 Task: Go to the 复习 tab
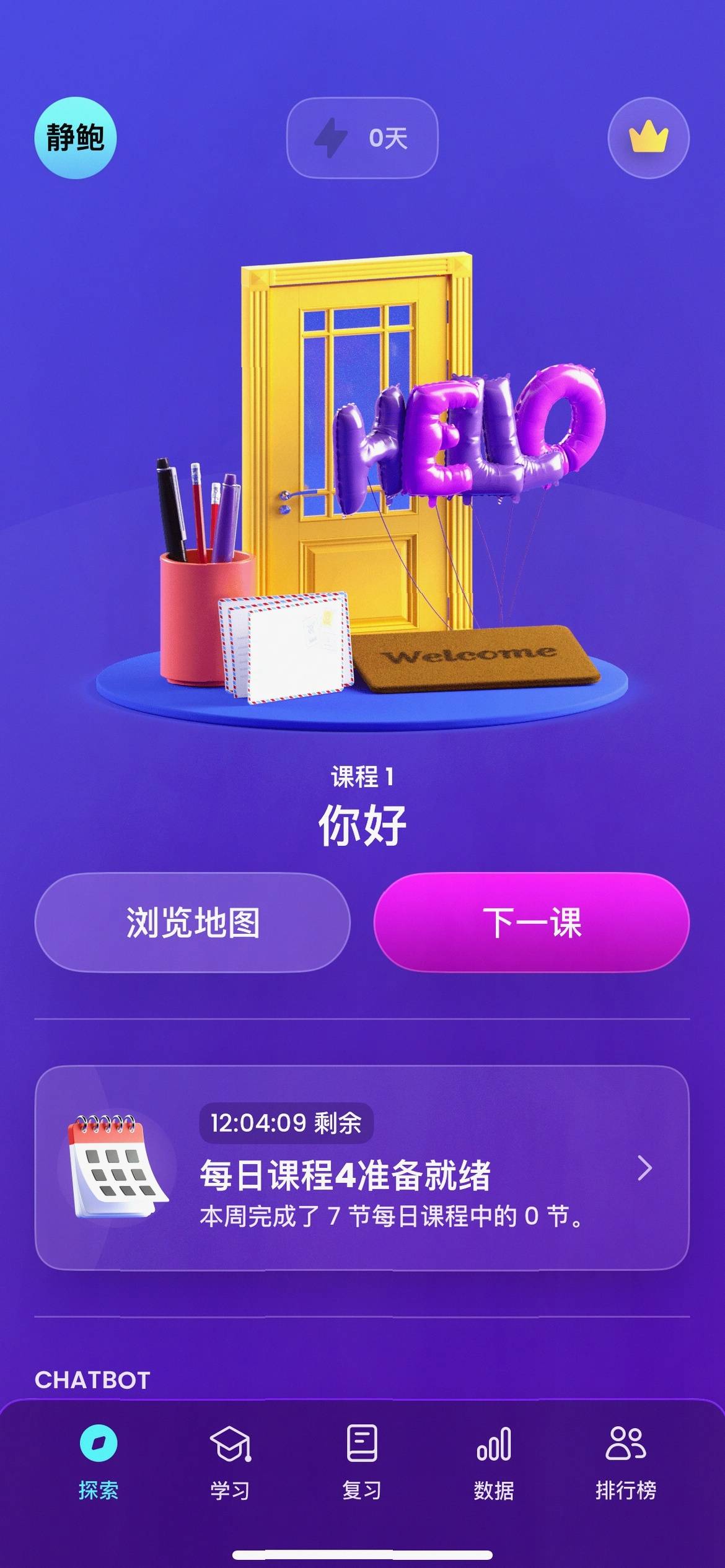pos(362,1463)
